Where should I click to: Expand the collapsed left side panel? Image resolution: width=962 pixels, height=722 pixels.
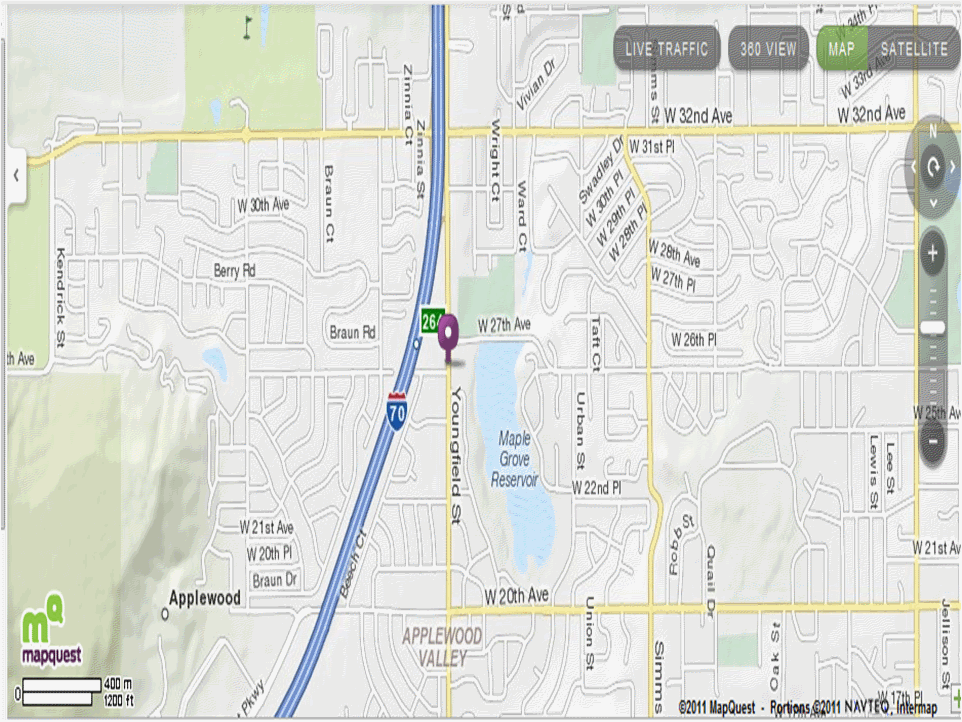[x=16, y=175]
